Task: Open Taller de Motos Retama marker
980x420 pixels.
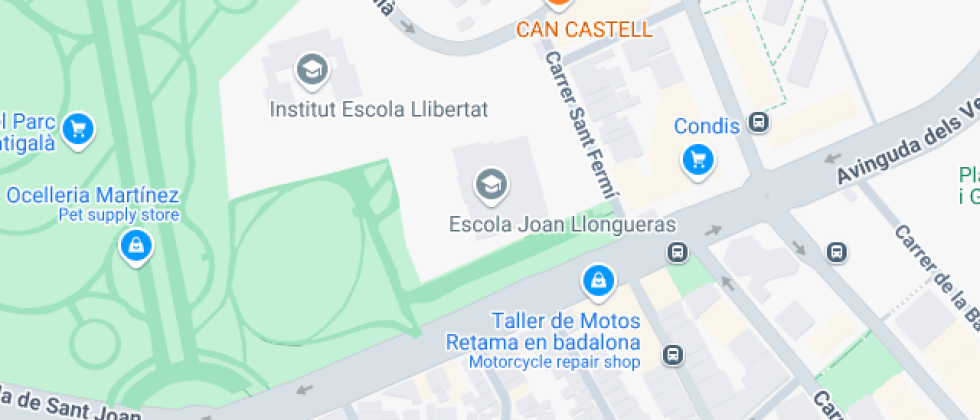Action: pos(597,282)
